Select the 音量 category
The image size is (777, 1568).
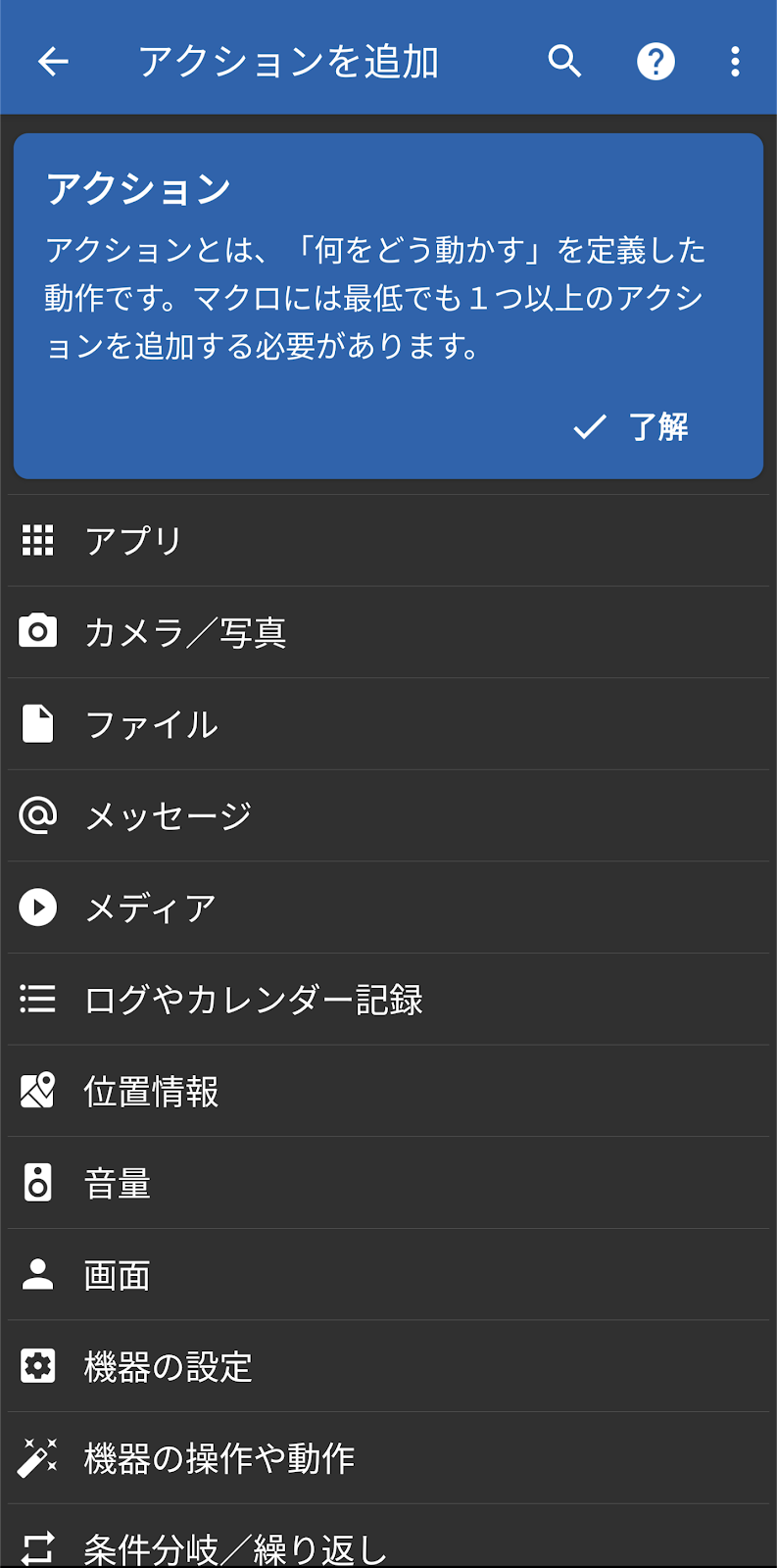pos(388,1183)
